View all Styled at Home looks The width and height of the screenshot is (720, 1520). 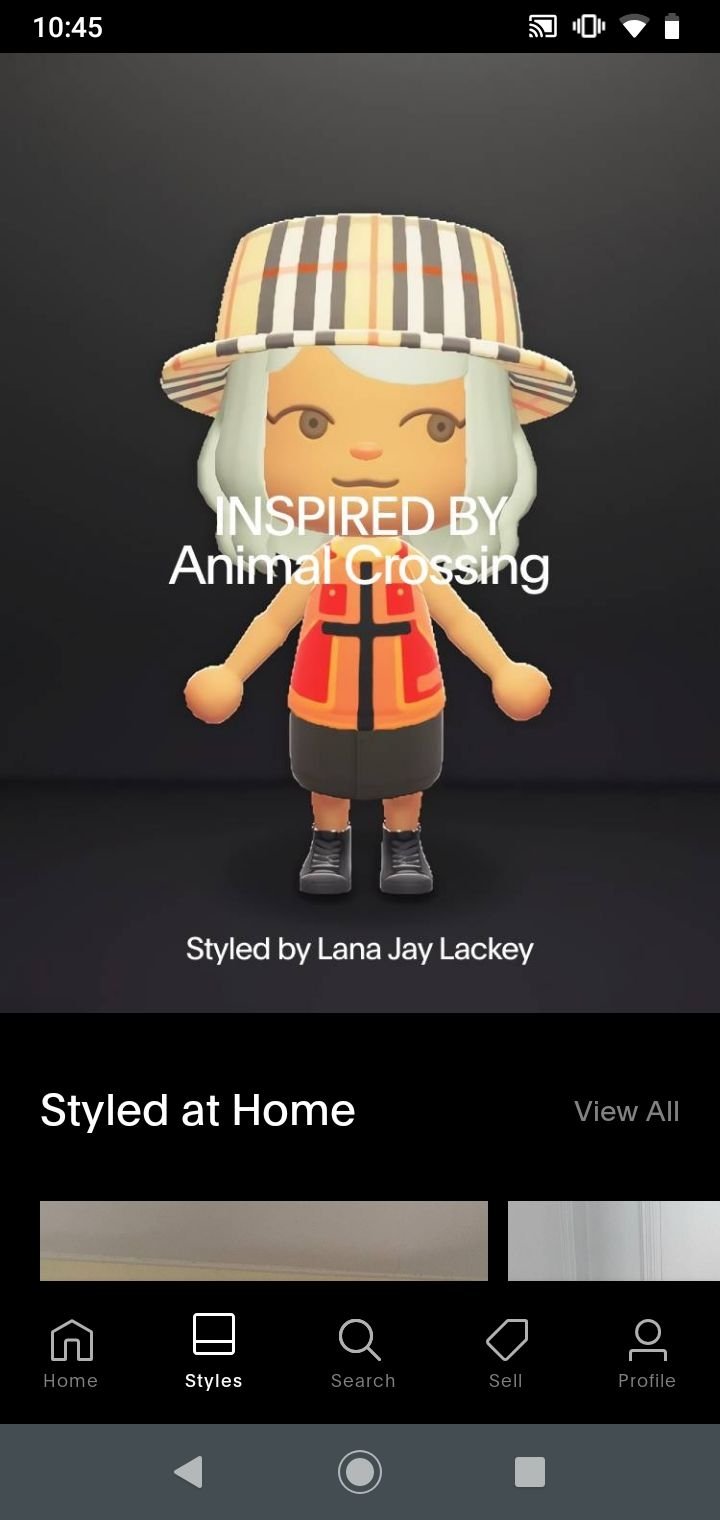point(627,1111)
